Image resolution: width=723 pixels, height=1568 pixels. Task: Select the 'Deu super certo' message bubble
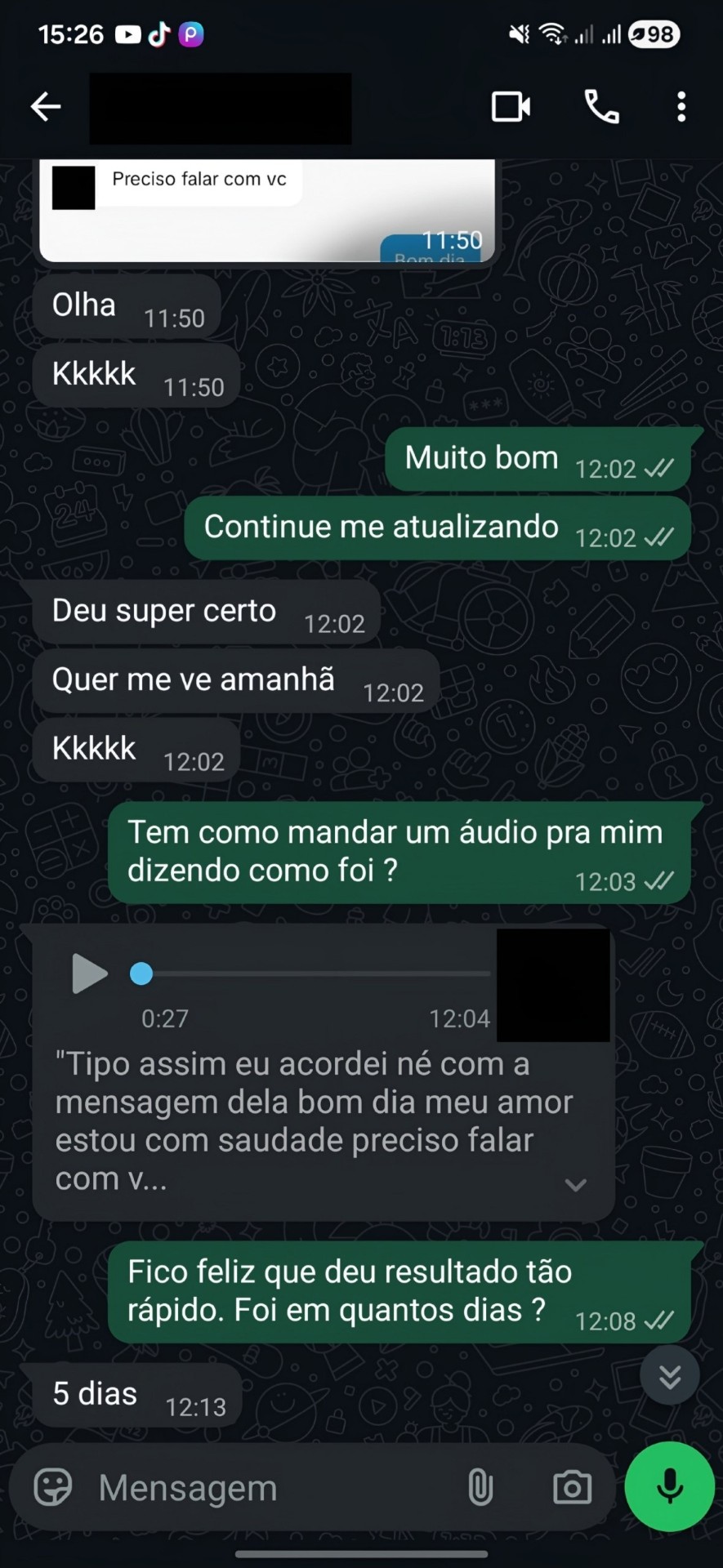tap(204, 611)
